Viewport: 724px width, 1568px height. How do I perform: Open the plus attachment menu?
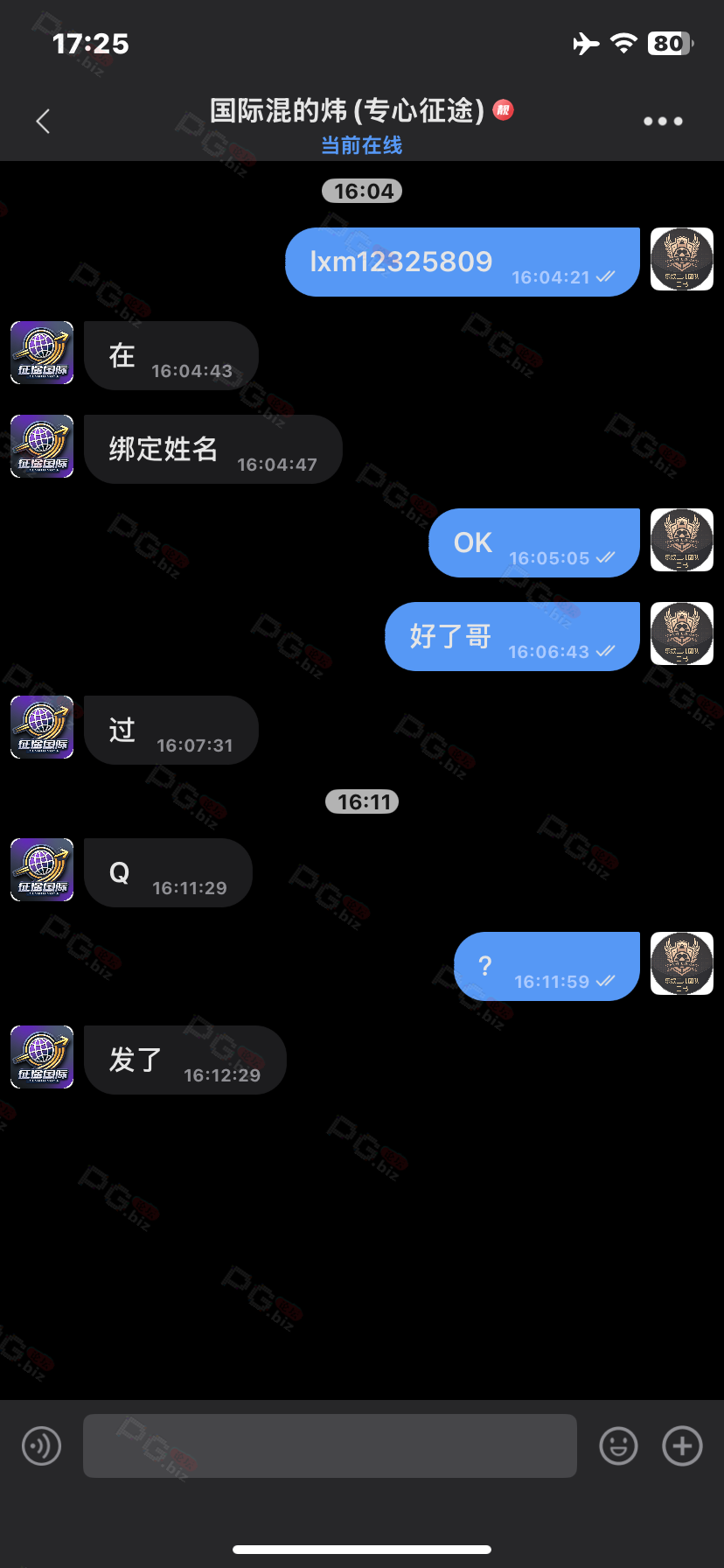click(682, 1445)
